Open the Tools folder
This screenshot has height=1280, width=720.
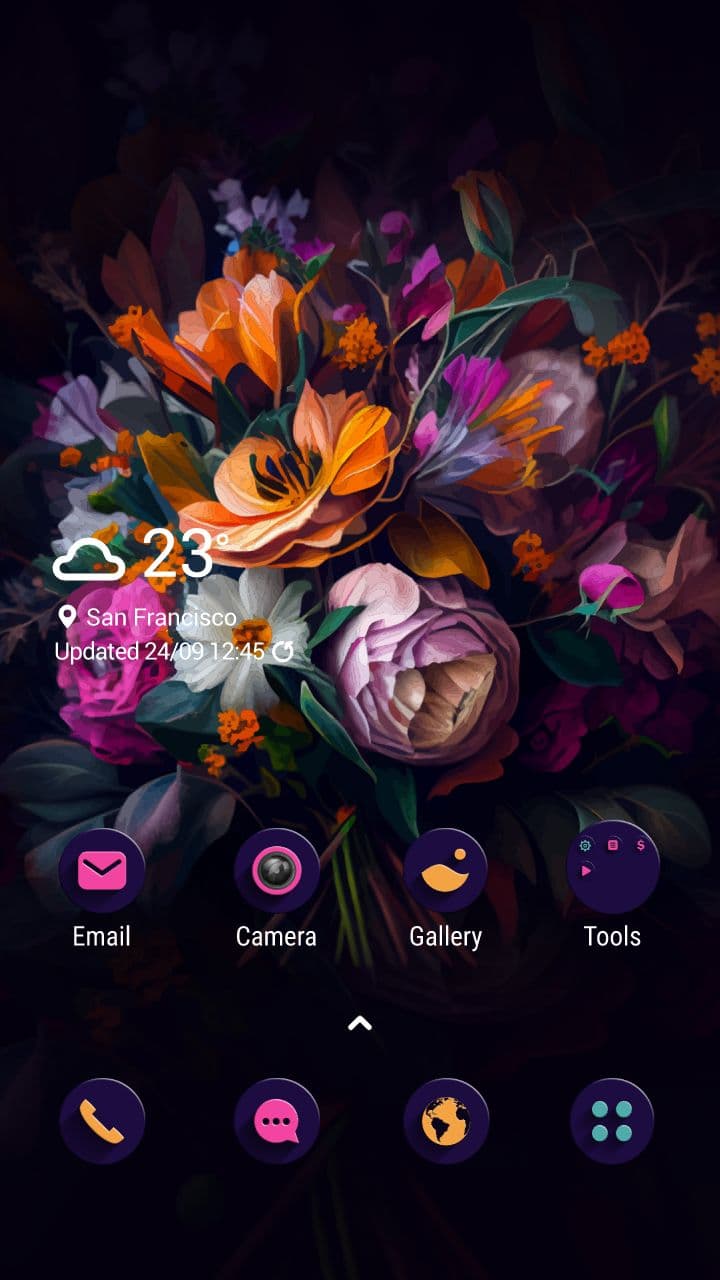point(612,867)
